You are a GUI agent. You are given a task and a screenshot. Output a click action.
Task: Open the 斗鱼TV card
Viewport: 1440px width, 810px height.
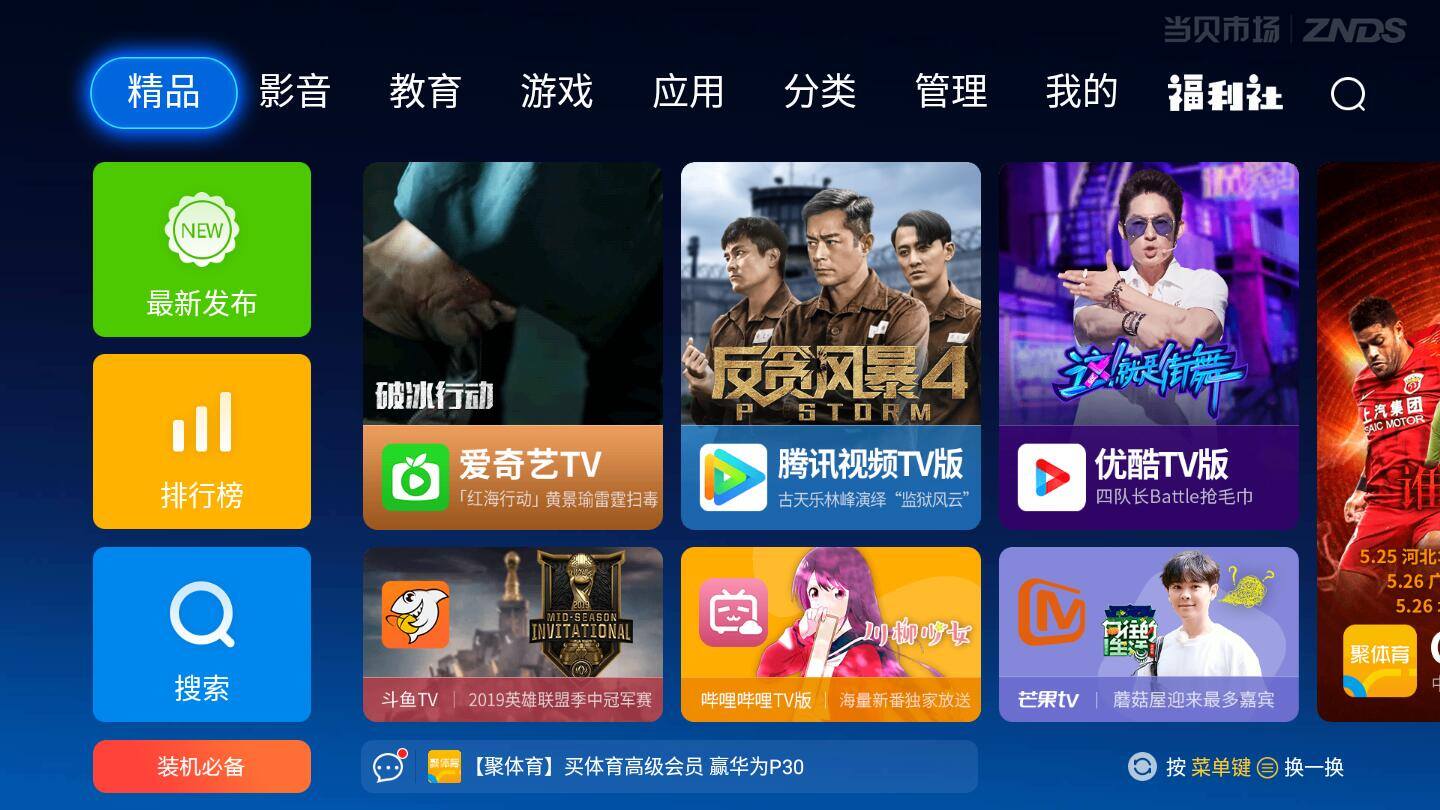pos(513,634)
